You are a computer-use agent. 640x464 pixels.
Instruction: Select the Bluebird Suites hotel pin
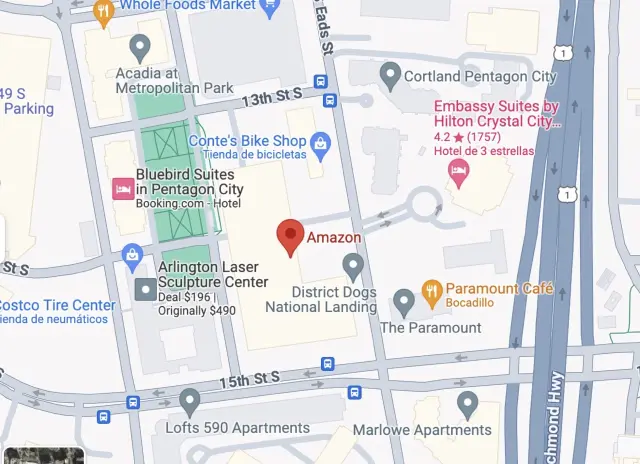tap(124, 189)
